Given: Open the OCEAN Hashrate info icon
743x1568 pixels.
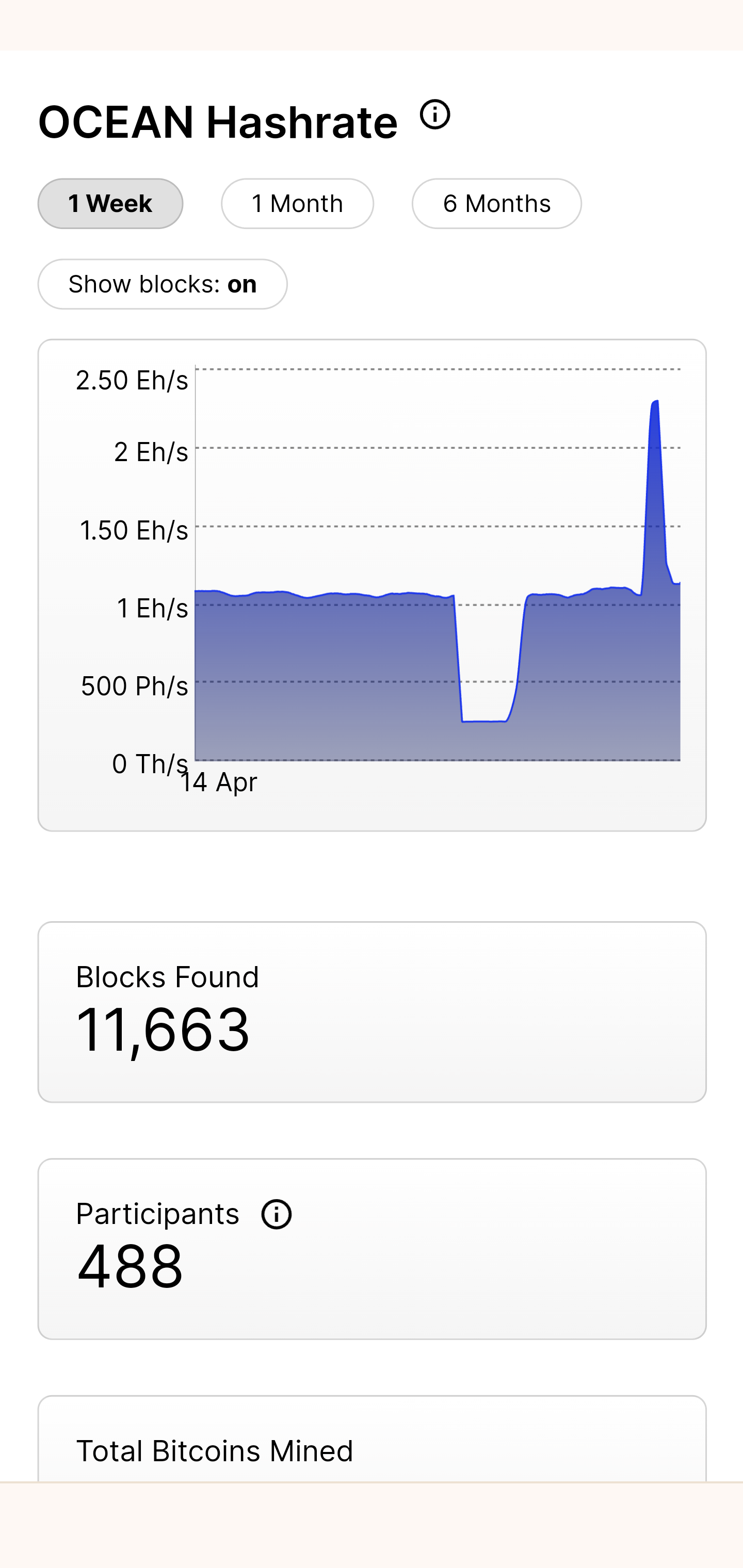Looking at the screenshot, I should pos(435,115).
